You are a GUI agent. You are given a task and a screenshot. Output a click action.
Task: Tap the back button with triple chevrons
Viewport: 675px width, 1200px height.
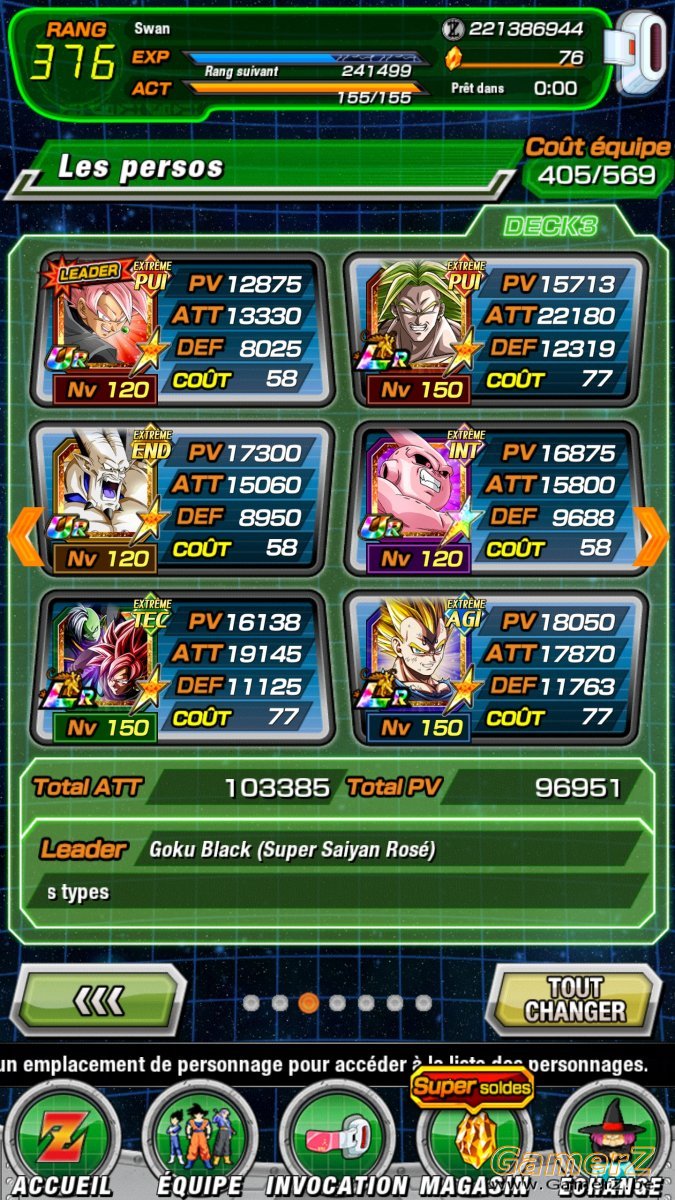[98, 999]
